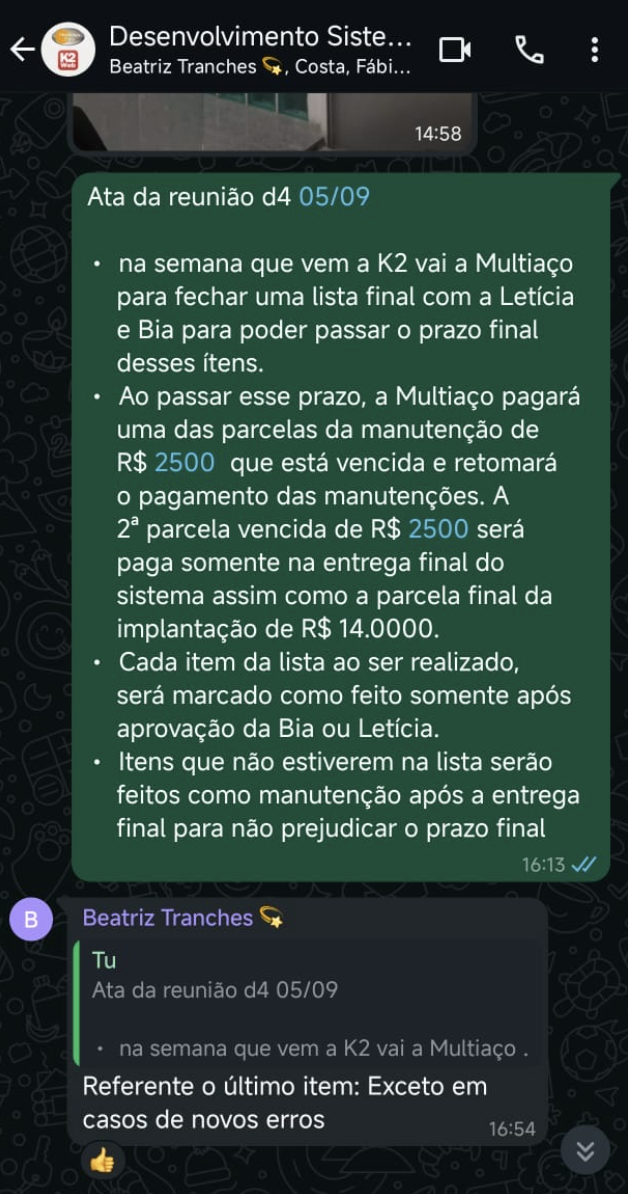Screen dimensions: 628x1194
Task: Go back to the chat list
Action: click(22, 49)
